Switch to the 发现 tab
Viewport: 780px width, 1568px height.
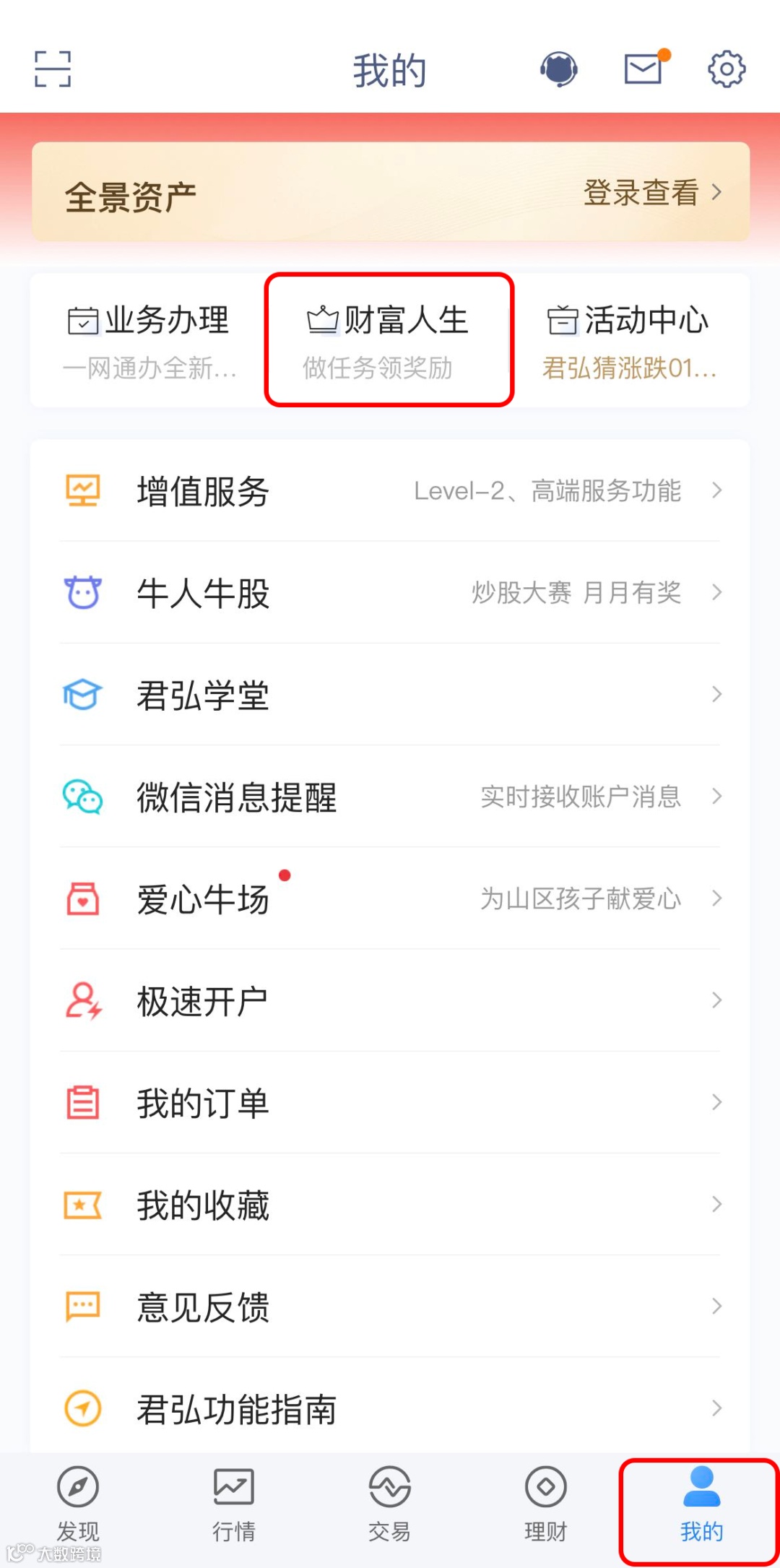click(78, 1504)
